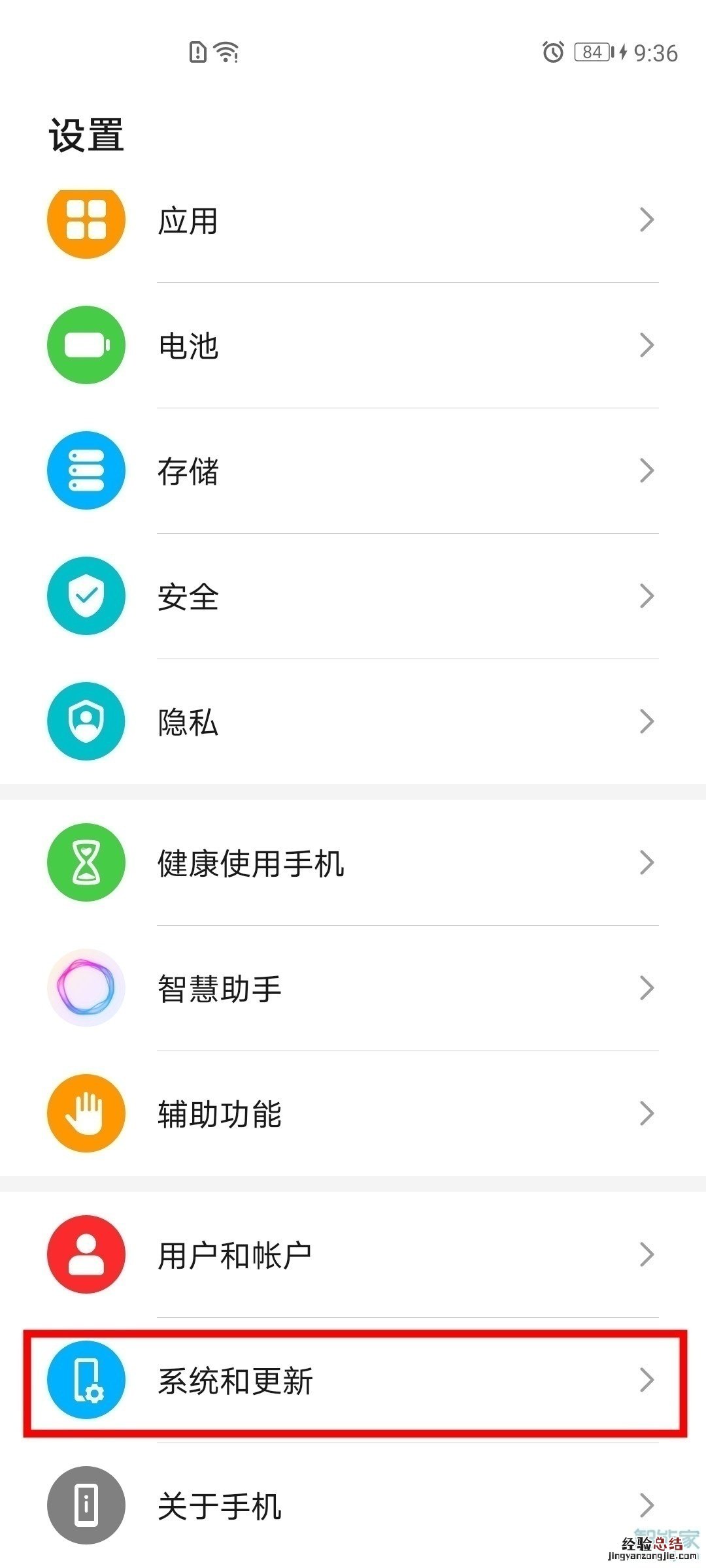Click the gray 关于手机 phone icon
Image resolution: width=706 pixels, height=1568 pixels.
(86, 1506)
